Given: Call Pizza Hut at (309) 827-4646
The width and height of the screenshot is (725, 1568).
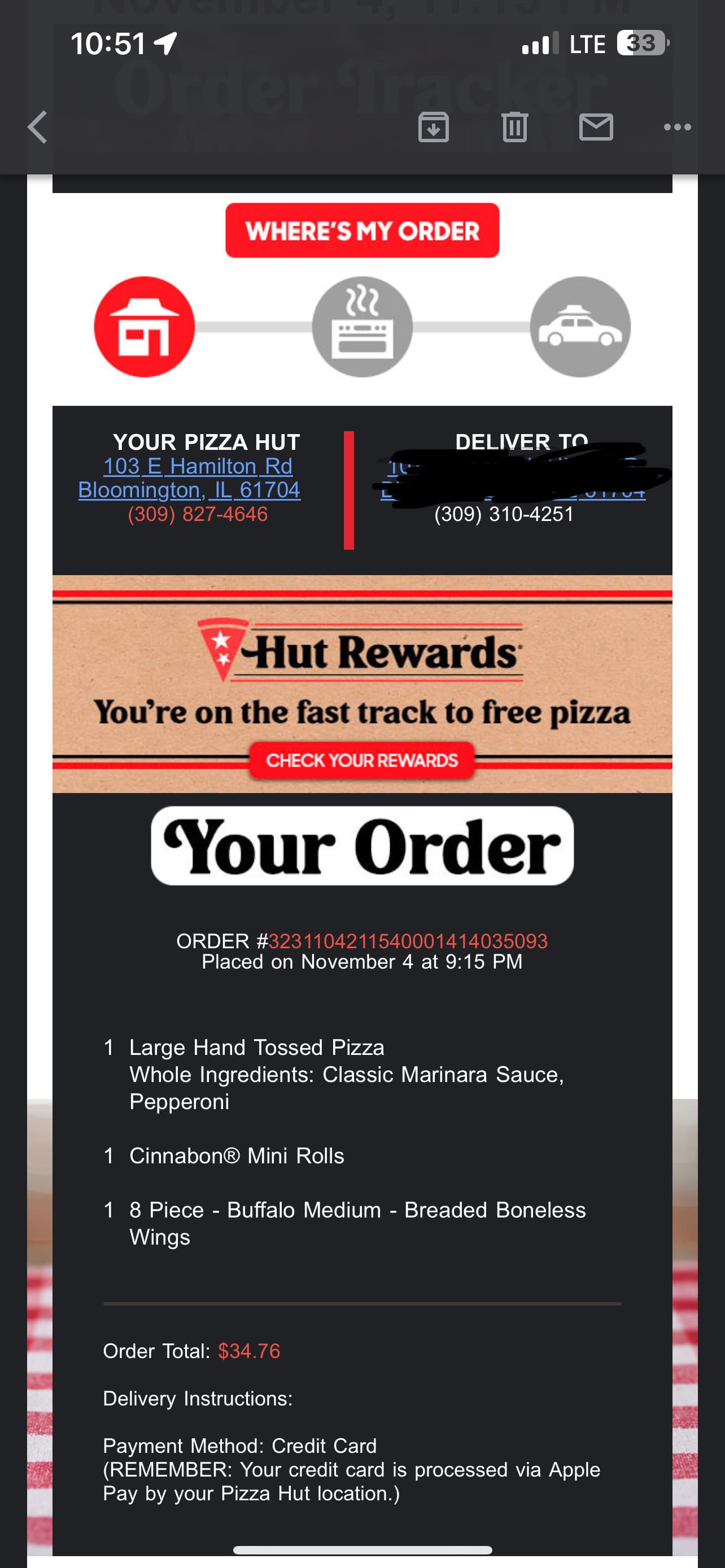Looking at the screenshot, I should click(x=198, y=514).
